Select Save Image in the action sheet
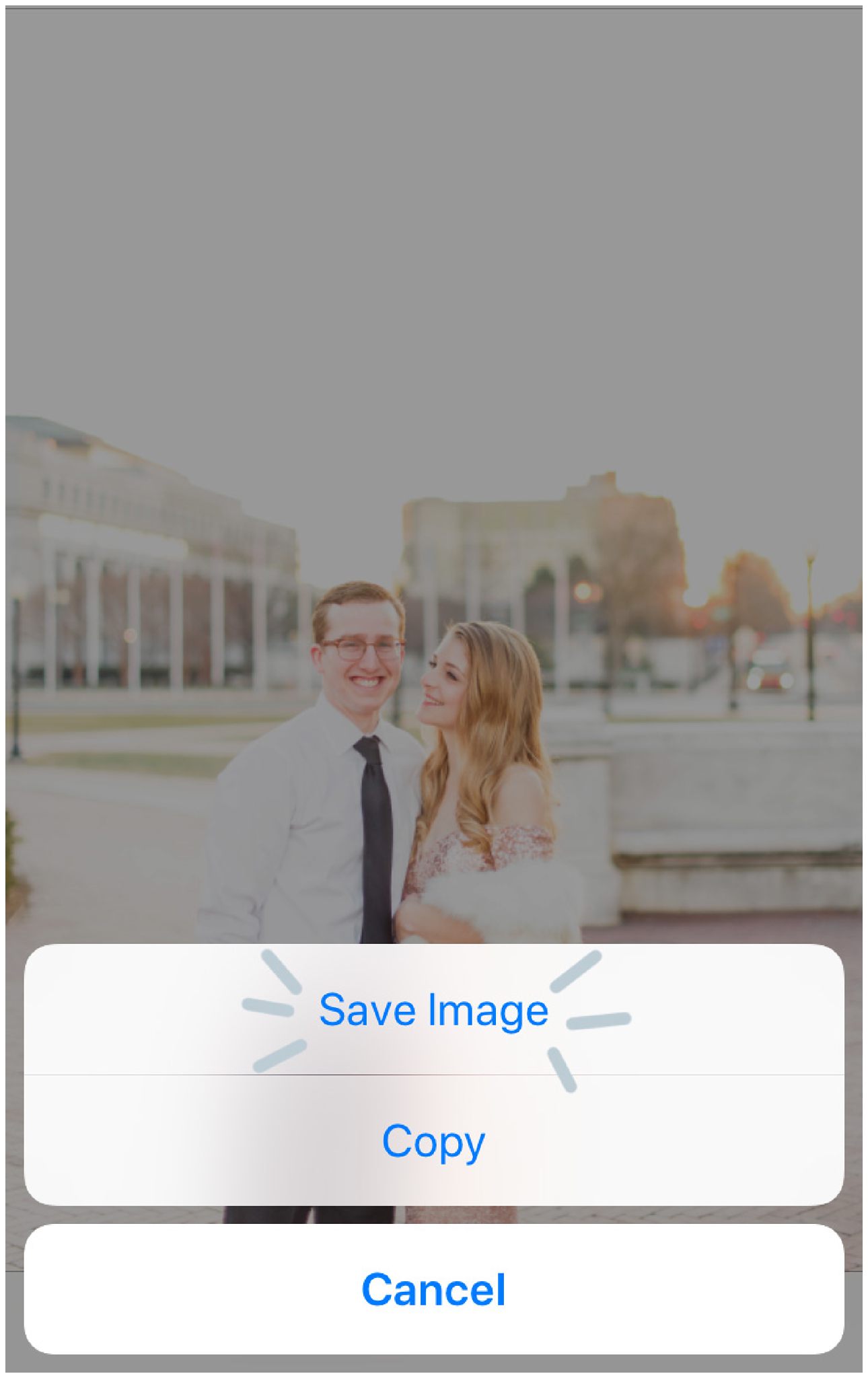868x1378 pixels. point(433,1010)
